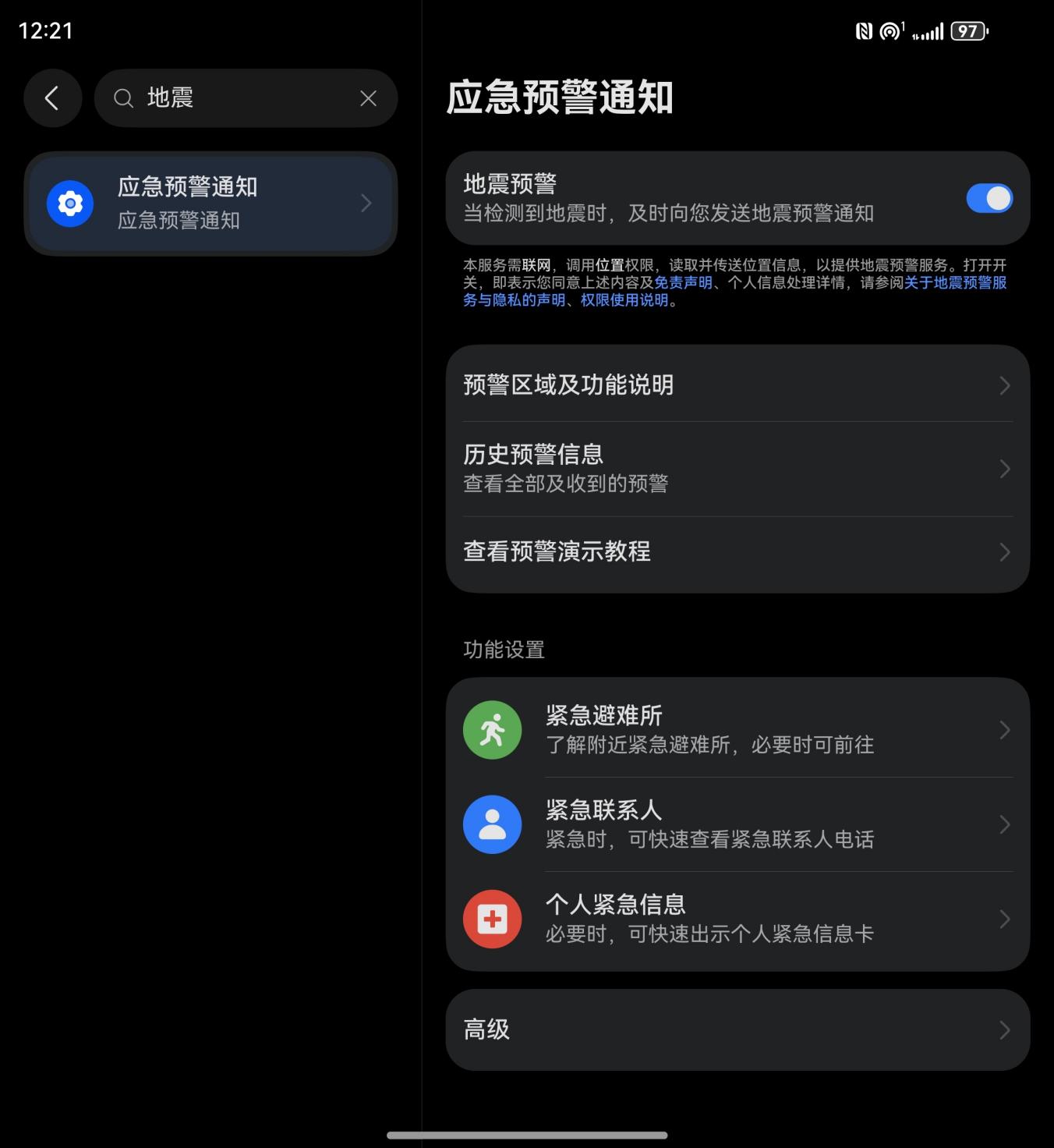Open 个人紧急信息 card

(737, 919)
